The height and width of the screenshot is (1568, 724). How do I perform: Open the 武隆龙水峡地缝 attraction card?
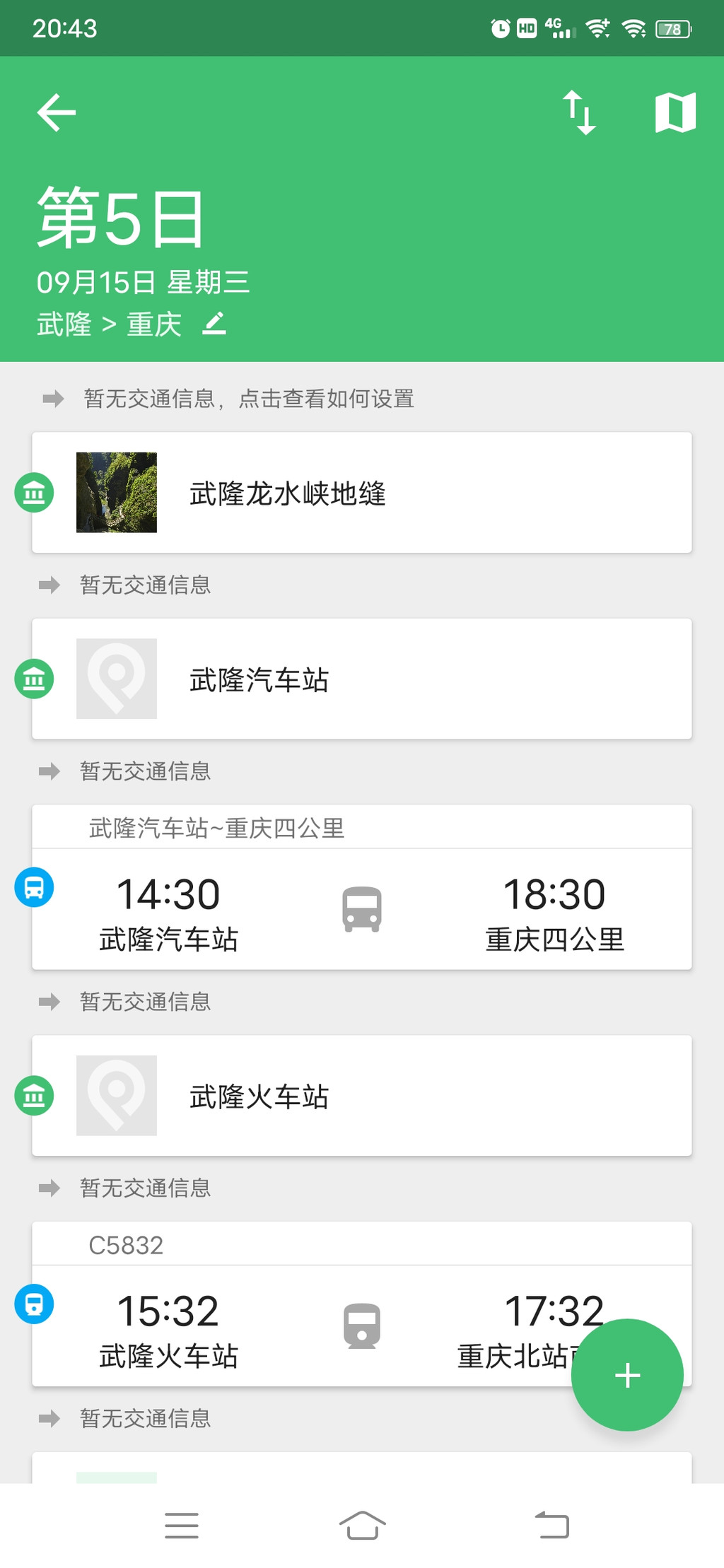pos(361,493)
